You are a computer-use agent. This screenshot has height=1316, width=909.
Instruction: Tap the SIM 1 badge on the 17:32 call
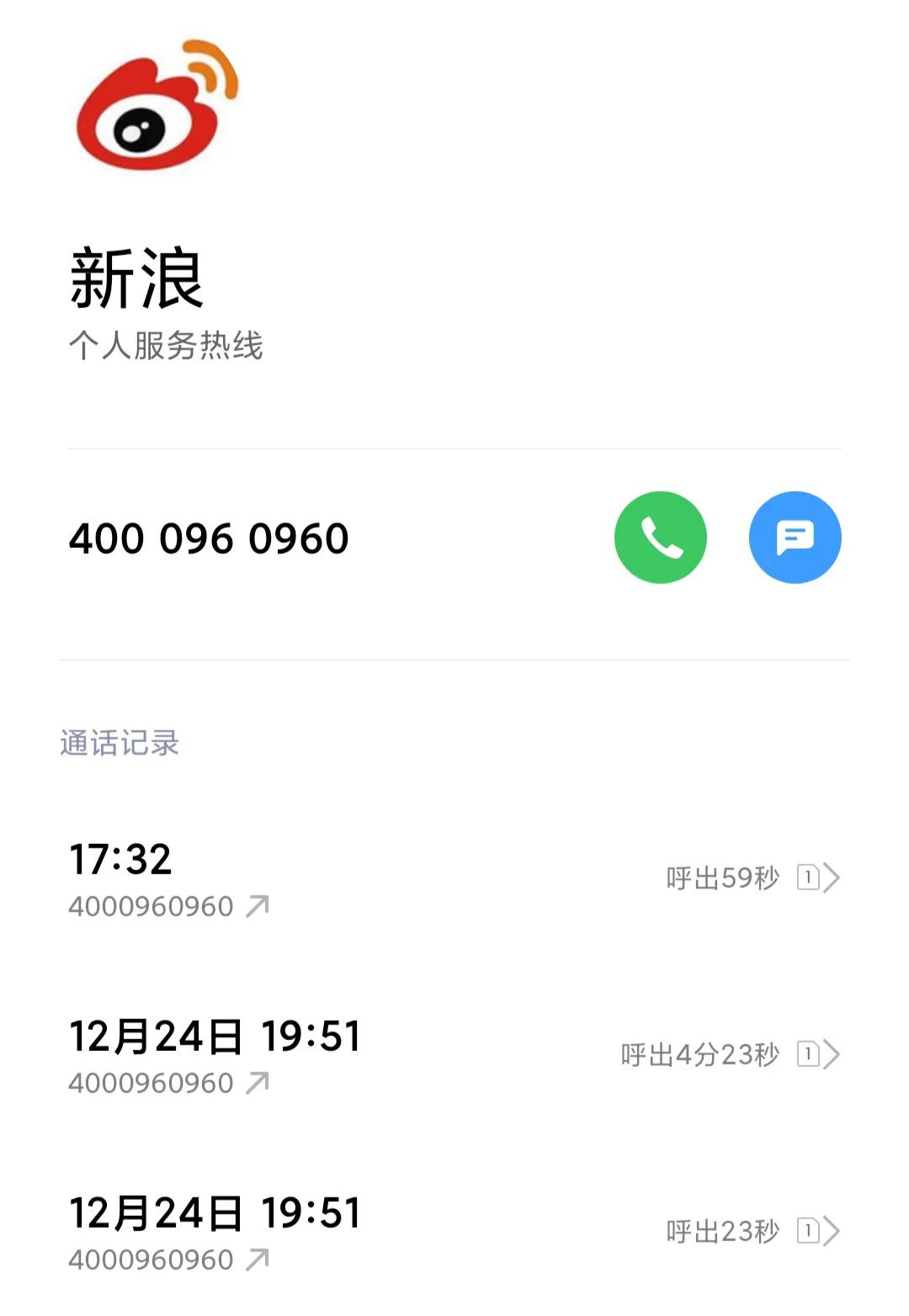coord(810,877)
